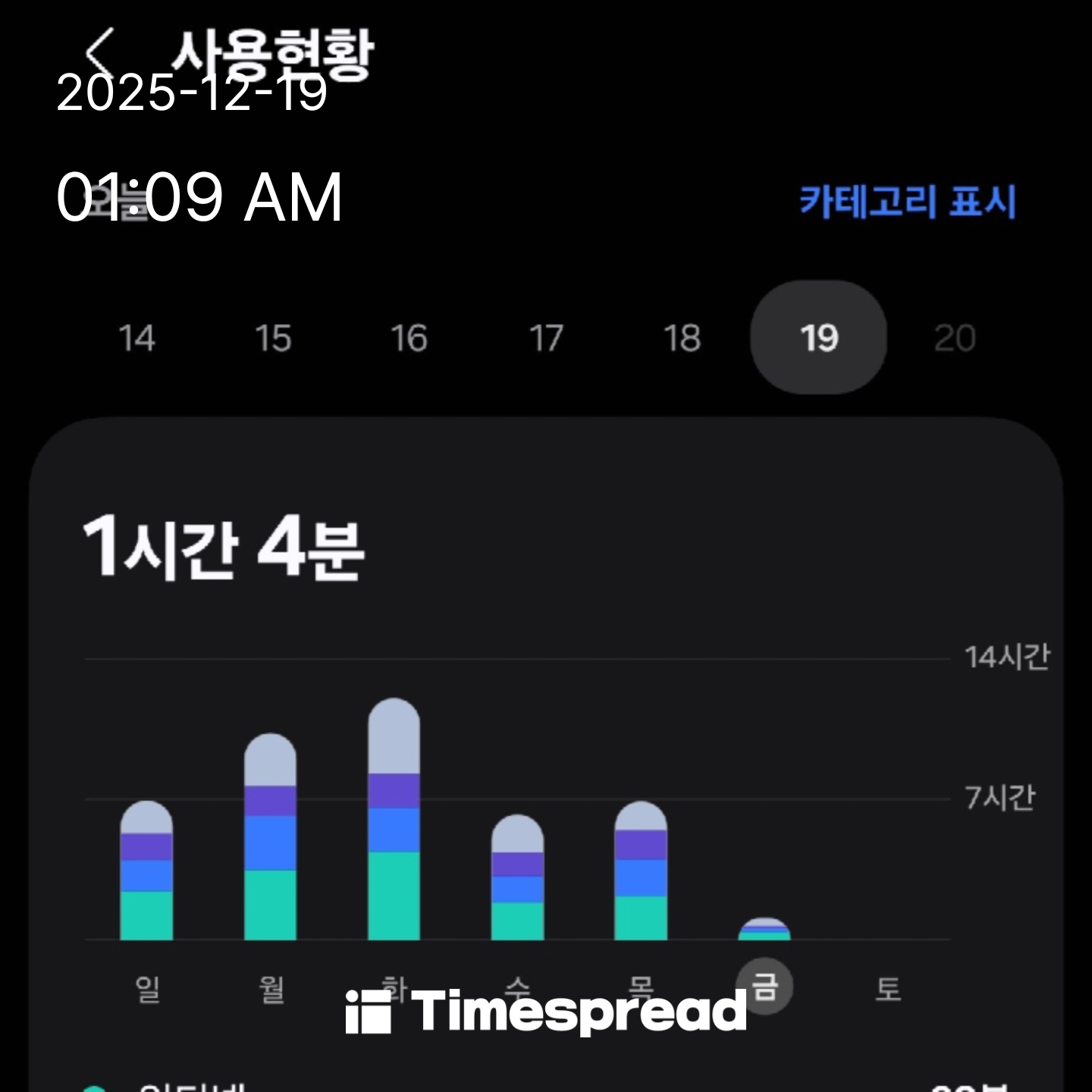1092x1092 pixels.
Task: Tap the 목 usage bar
Action: pyautogui.click(x=641, y=872)
